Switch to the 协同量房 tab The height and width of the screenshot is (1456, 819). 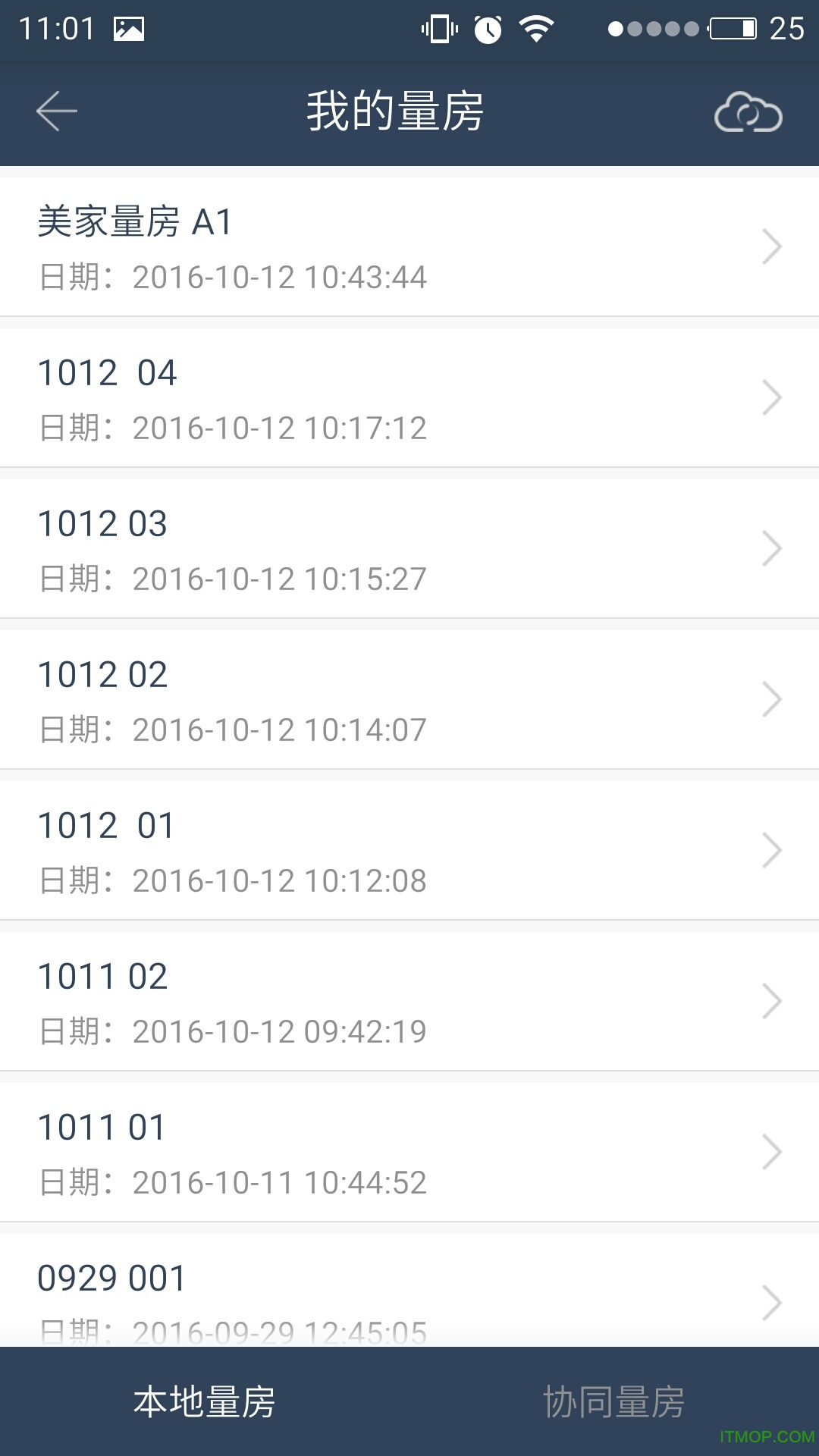pyautogui.click(x=614, y=1403)
